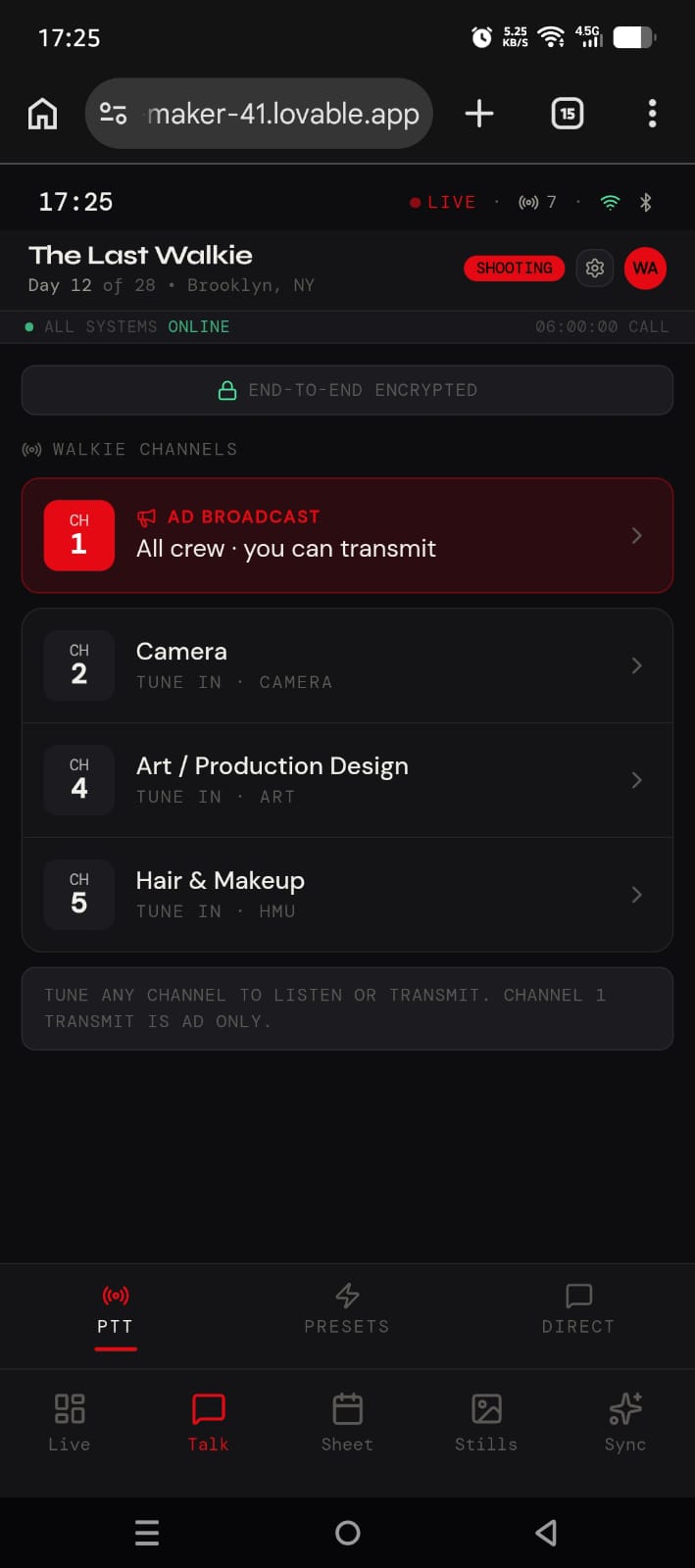The width and height of the screenshot is (695, 1568).
Task: Tune in to Hair & Makeup channel
Action: 347,895
